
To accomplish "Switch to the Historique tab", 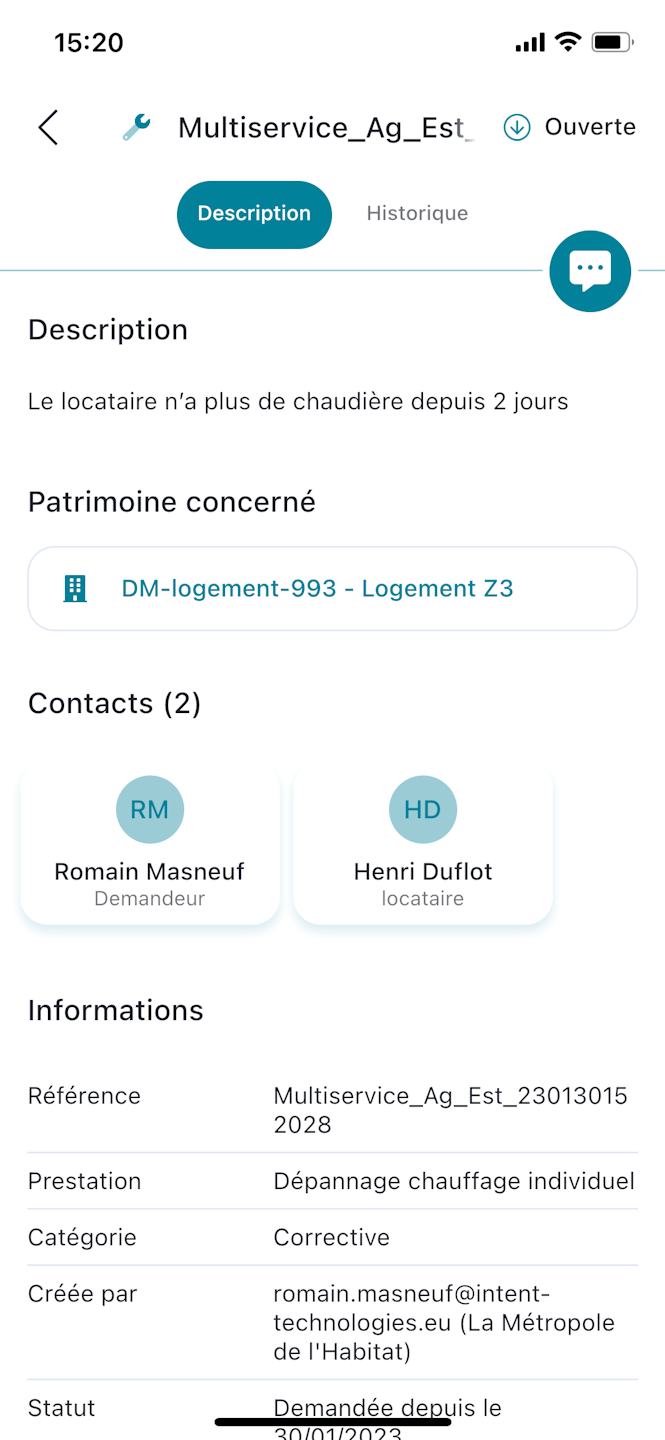I will (417, 214).
